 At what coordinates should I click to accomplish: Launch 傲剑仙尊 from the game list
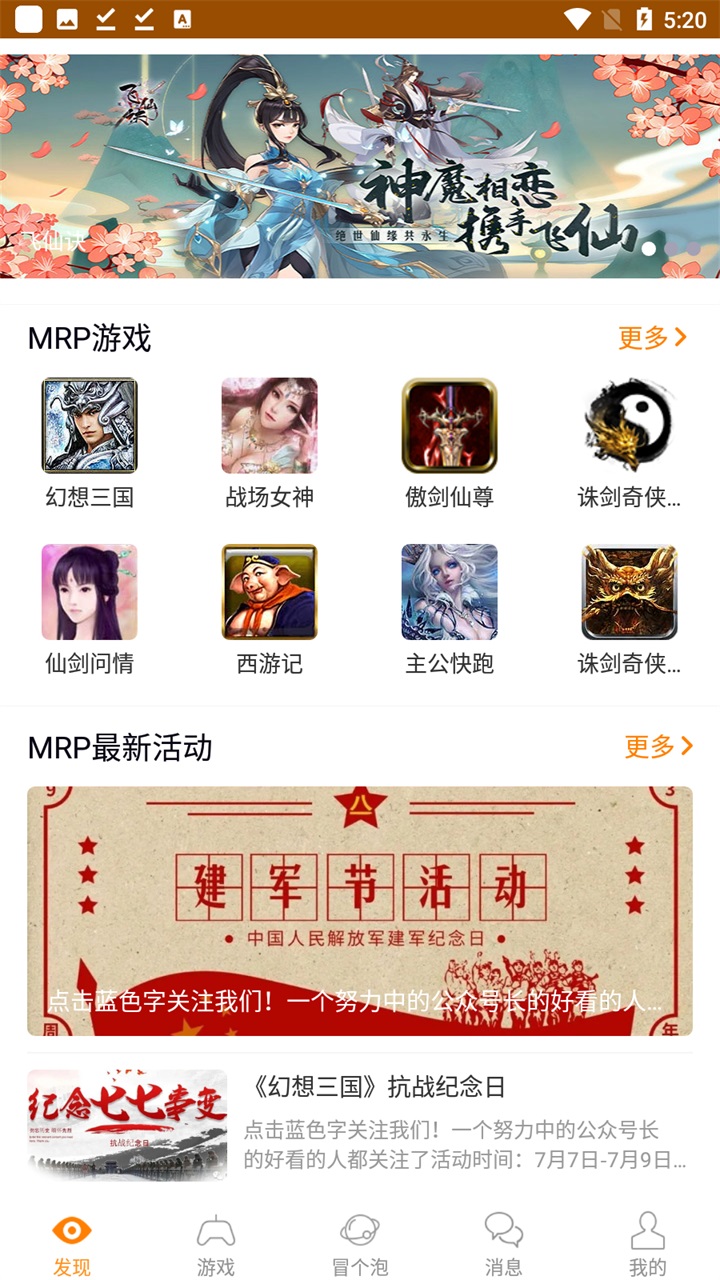point(448,425)
